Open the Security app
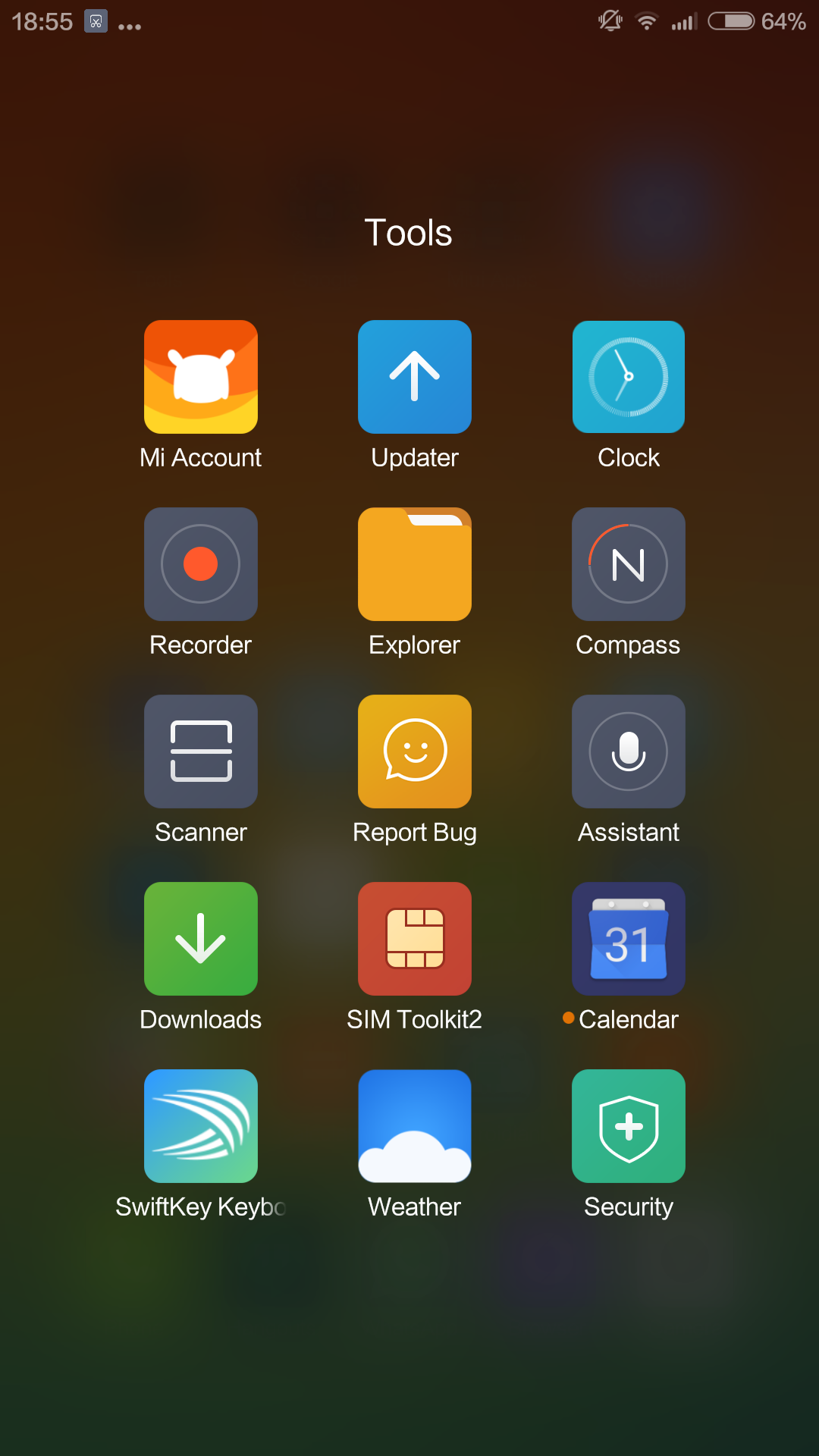Viewport: 819px width, 1456px height. point(629,1126)
